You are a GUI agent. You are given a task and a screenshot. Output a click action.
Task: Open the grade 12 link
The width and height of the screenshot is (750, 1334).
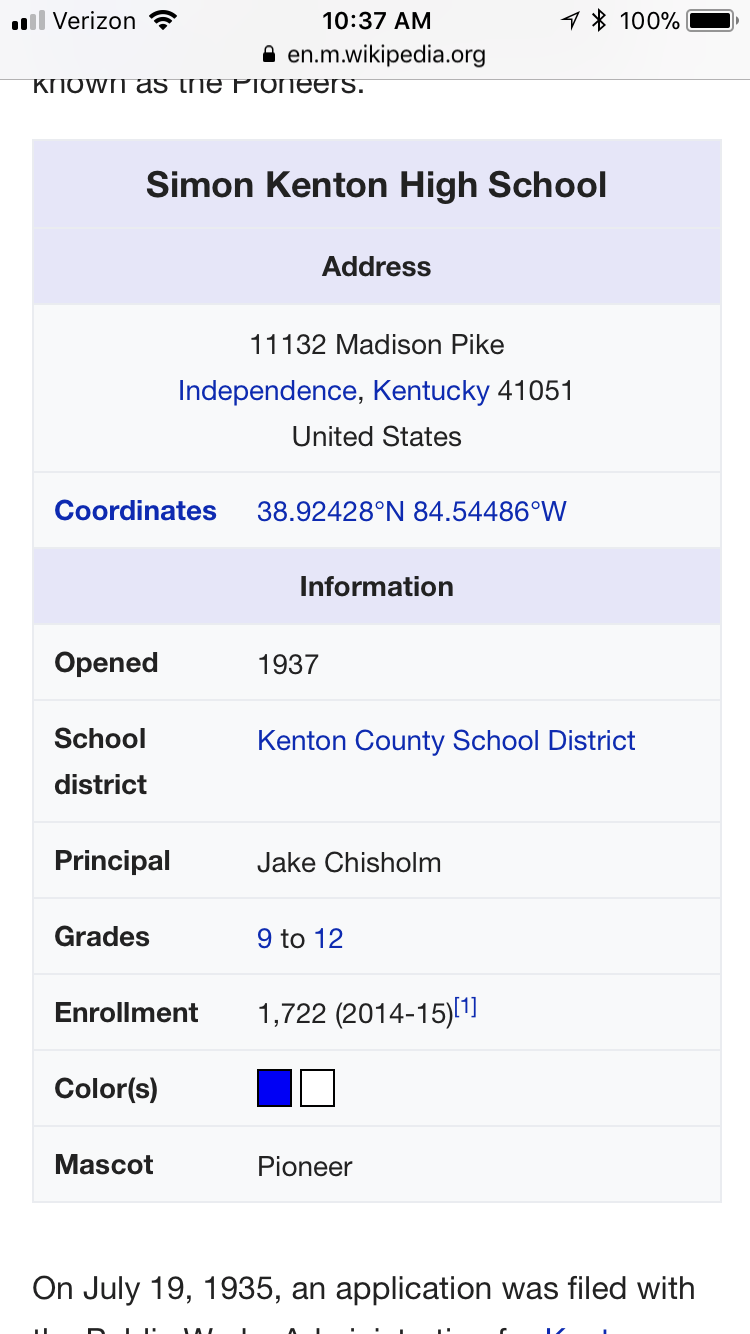(x=328, y=939)
